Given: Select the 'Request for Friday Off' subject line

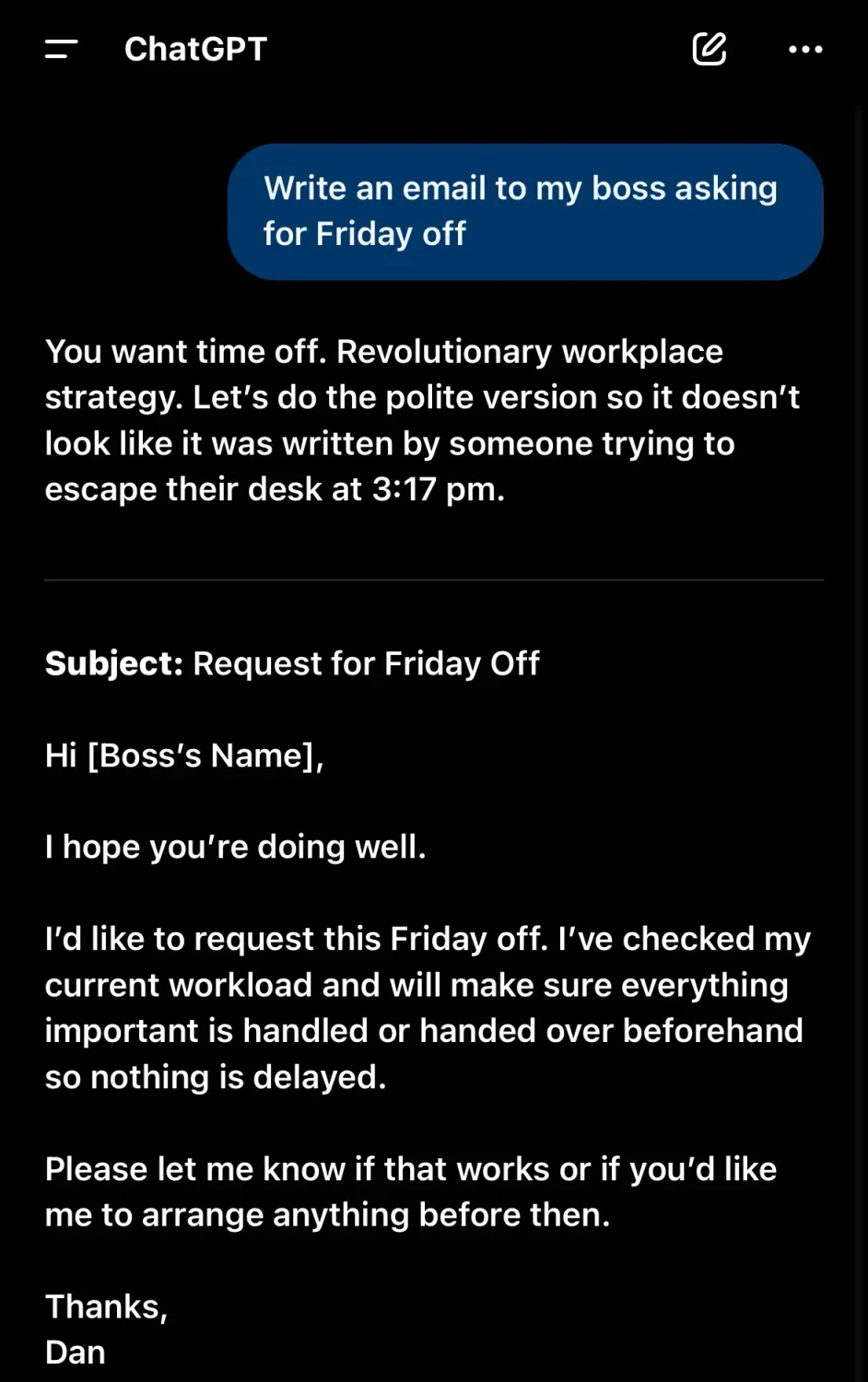Looking at the screenshot, I should click(293, 663).
